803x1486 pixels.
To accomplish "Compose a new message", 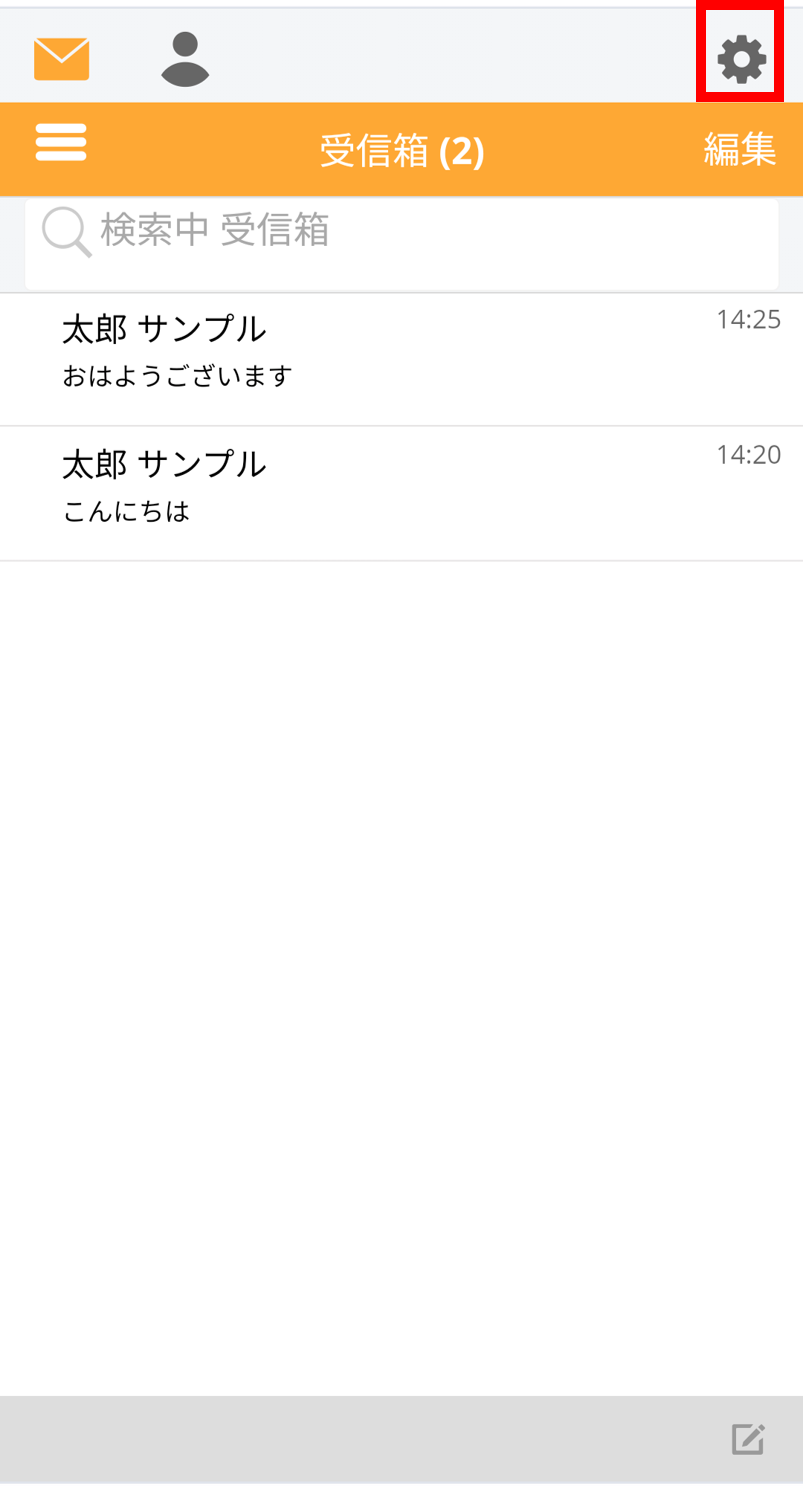I will (748, 1439).
